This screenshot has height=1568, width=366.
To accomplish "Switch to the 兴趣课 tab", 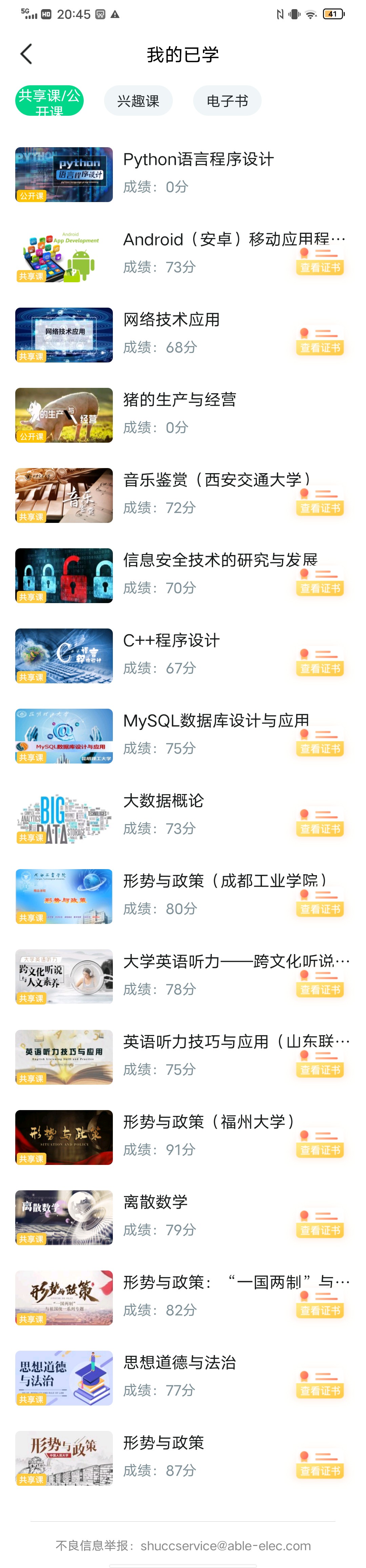I will pyautogui.click(x=139, y=101).
